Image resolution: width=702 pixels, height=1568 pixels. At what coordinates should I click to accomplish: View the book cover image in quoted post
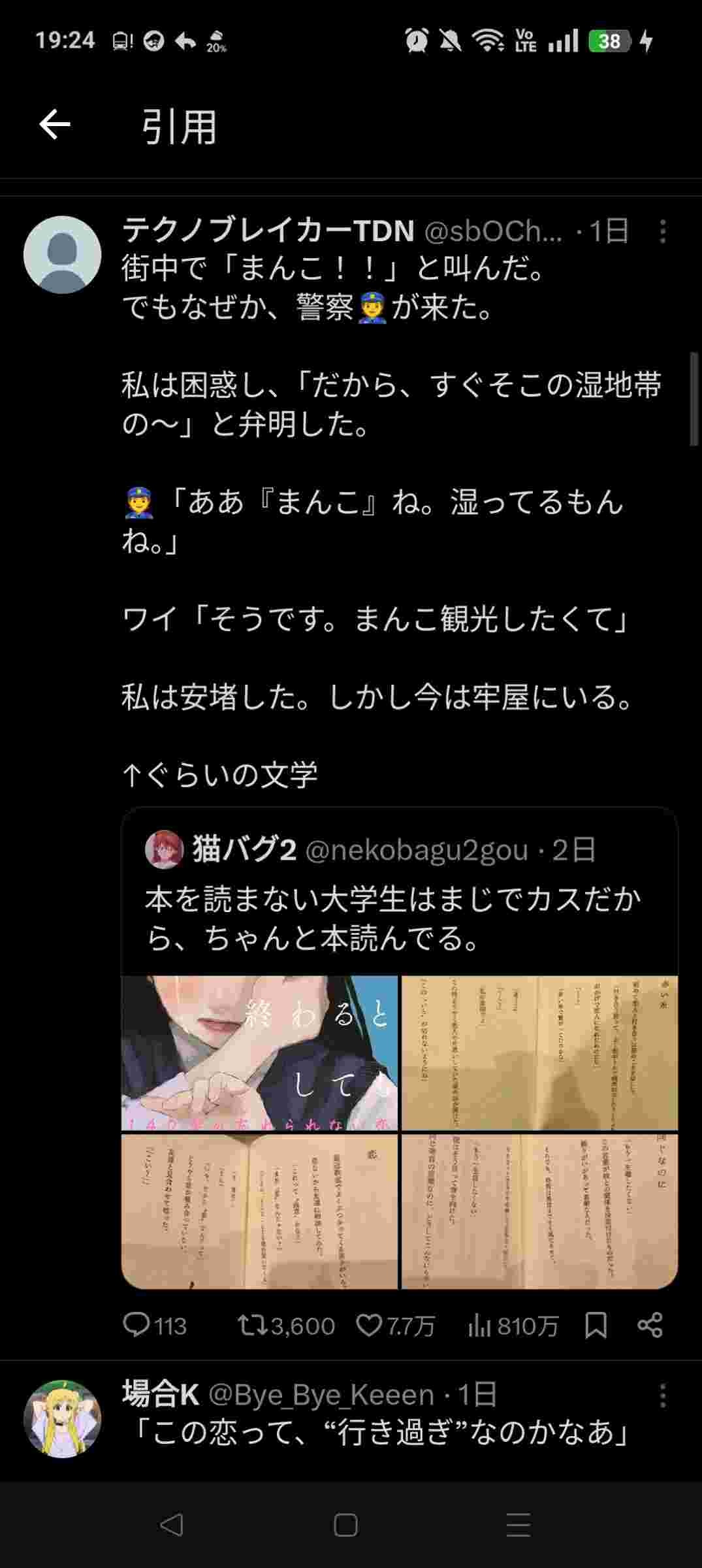[x=259, y=1053]
